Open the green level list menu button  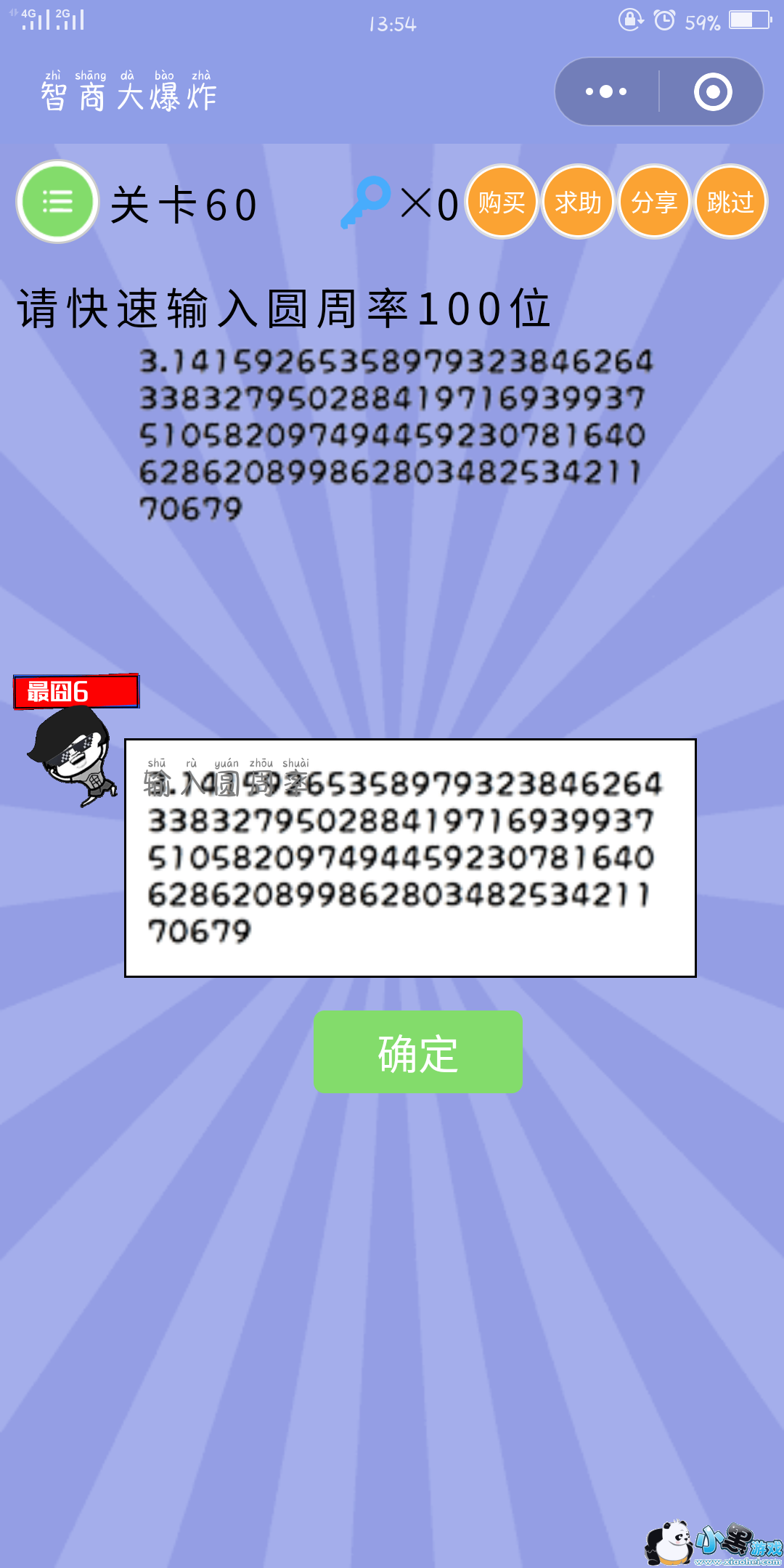57,202
